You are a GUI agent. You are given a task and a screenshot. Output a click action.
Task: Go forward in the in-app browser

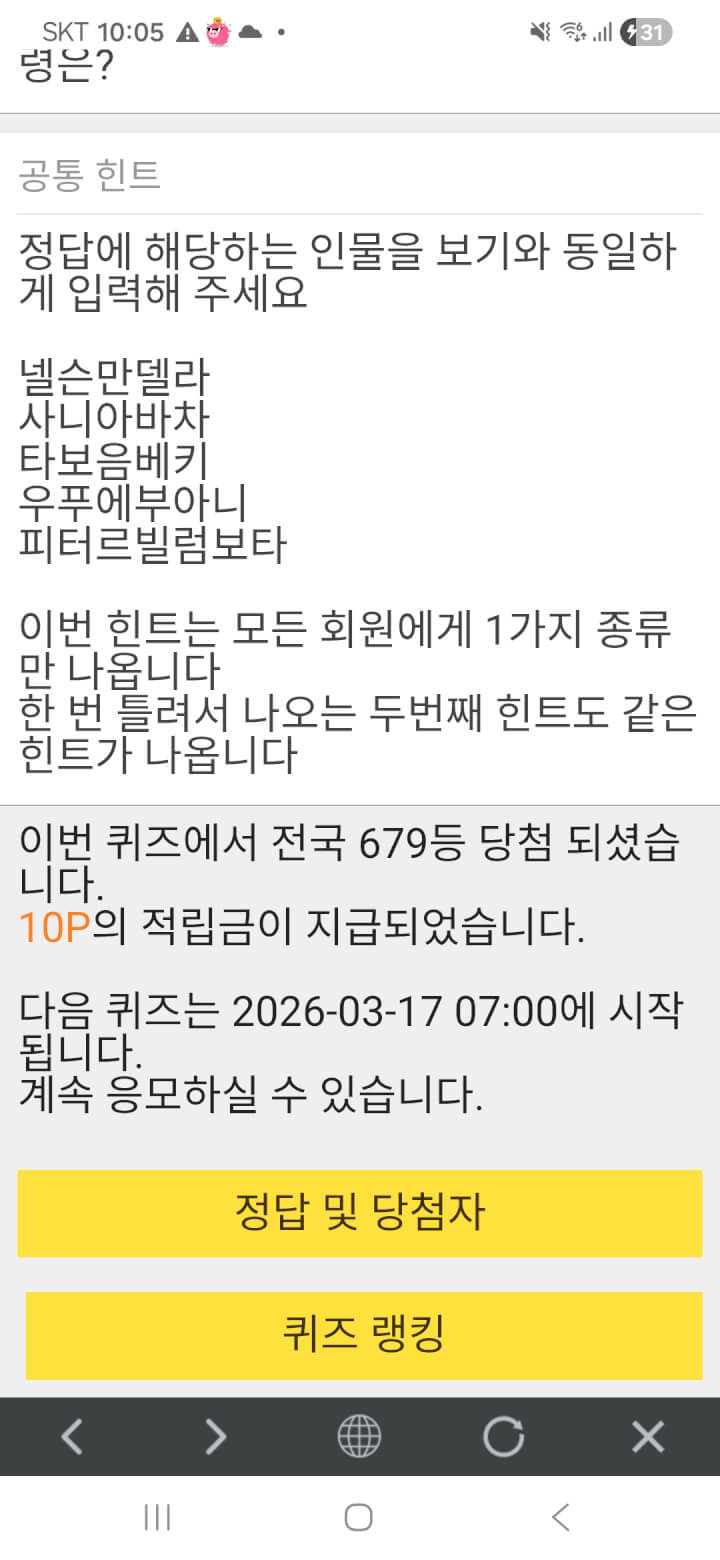(x=215, y=1437)
